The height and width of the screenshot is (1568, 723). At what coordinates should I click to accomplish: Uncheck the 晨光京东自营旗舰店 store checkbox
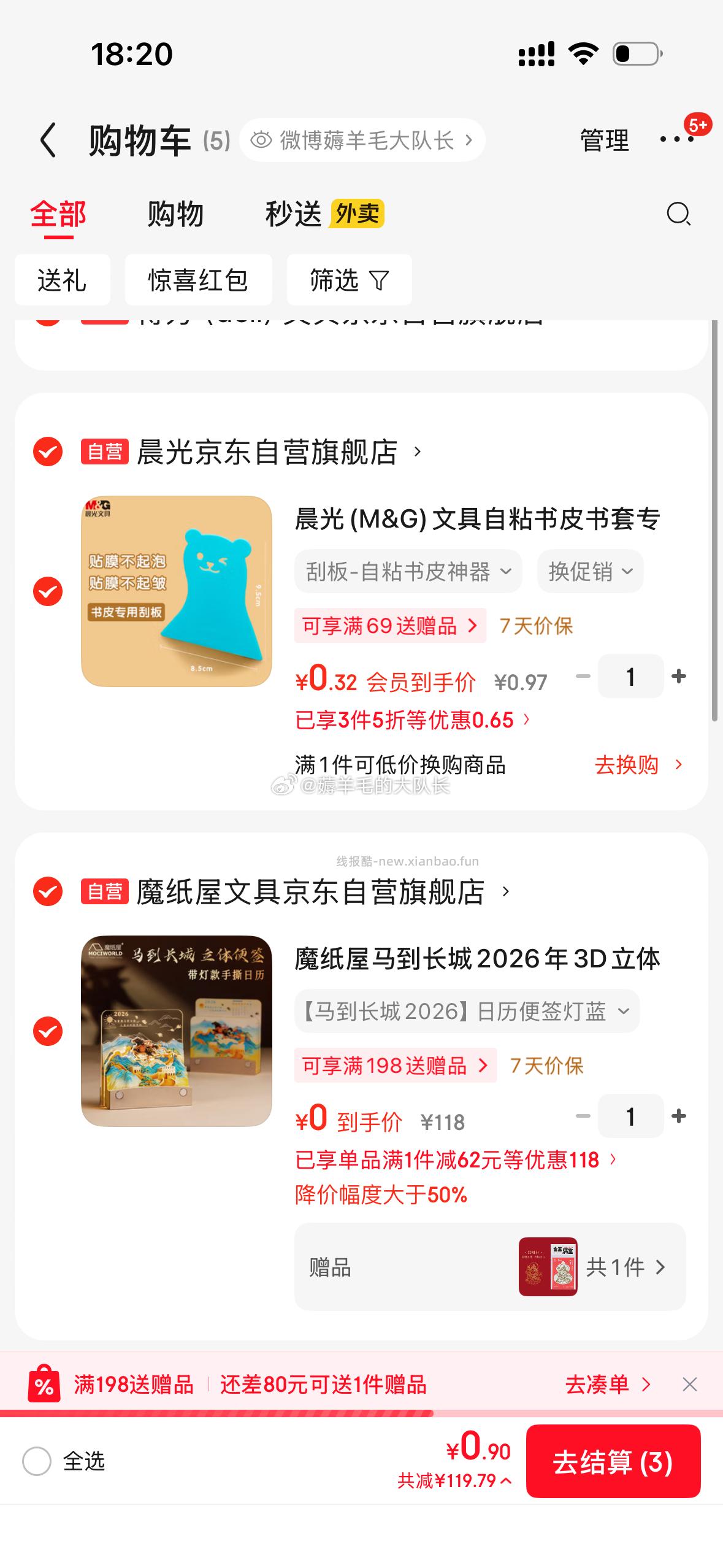point(48,452)
